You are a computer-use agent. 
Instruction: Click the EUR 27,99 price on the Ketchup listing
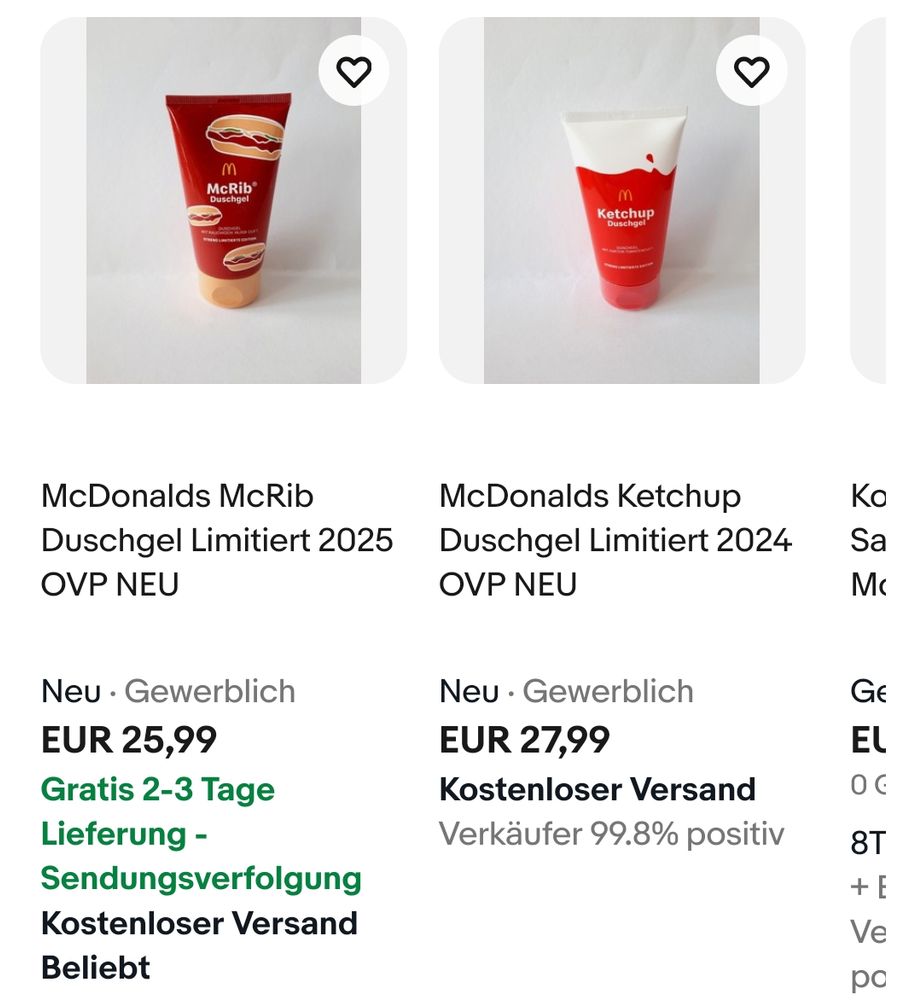[526, 740]
